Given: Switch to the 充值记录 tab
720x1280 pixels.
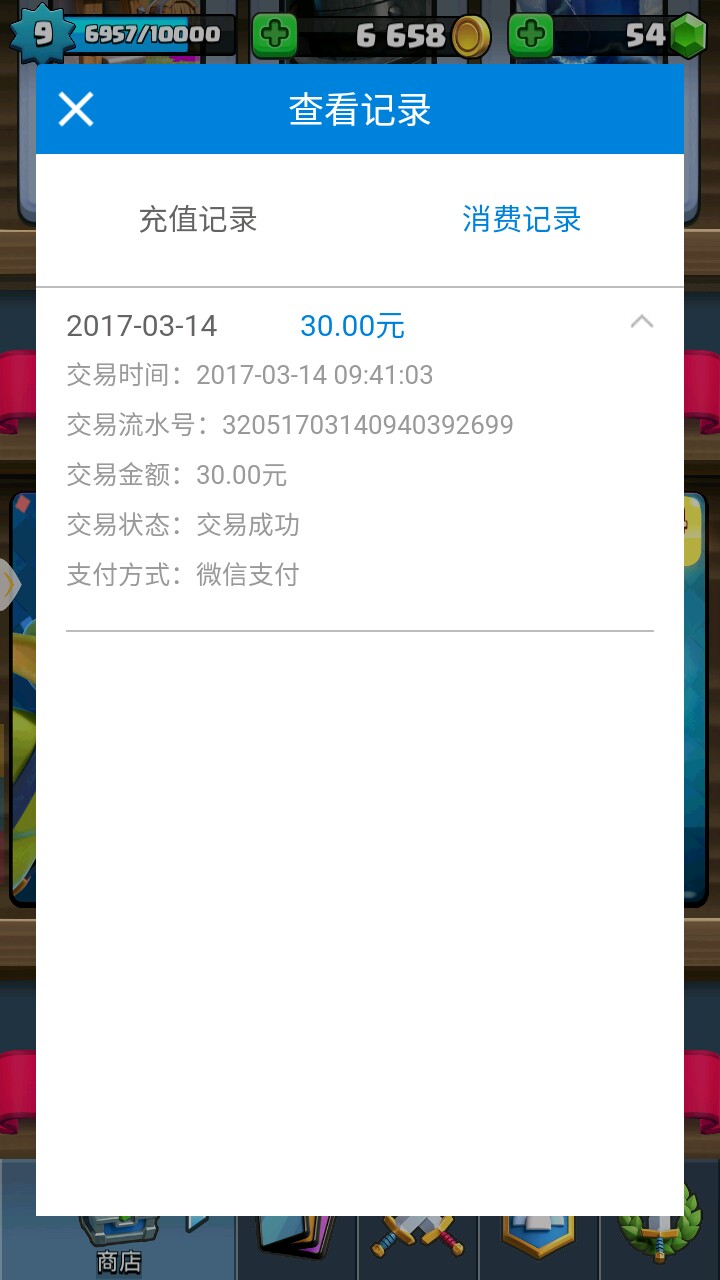Looking at the screenshot, I should point(198,220).
